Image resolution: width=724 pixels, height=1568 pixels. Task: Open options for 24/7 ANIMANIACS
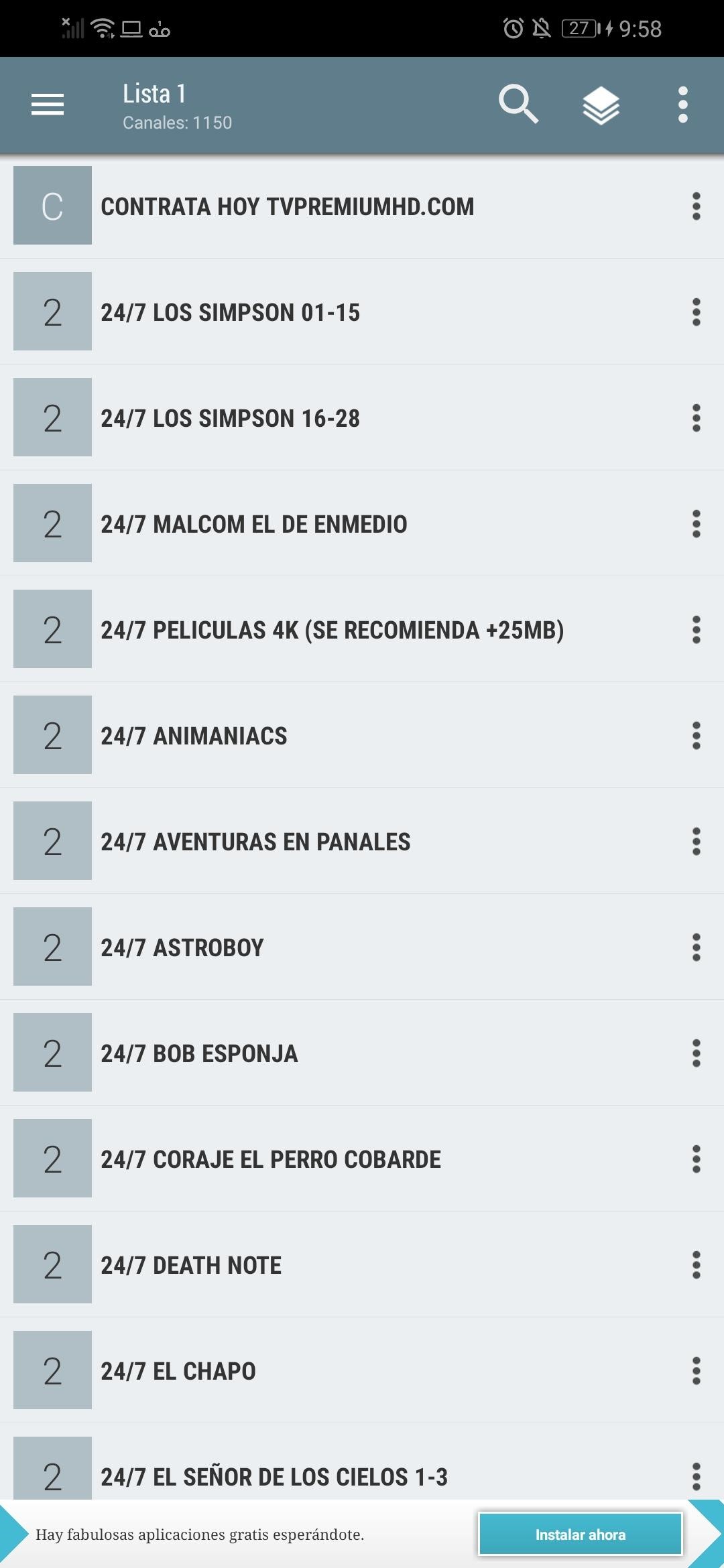pos(697,734)
